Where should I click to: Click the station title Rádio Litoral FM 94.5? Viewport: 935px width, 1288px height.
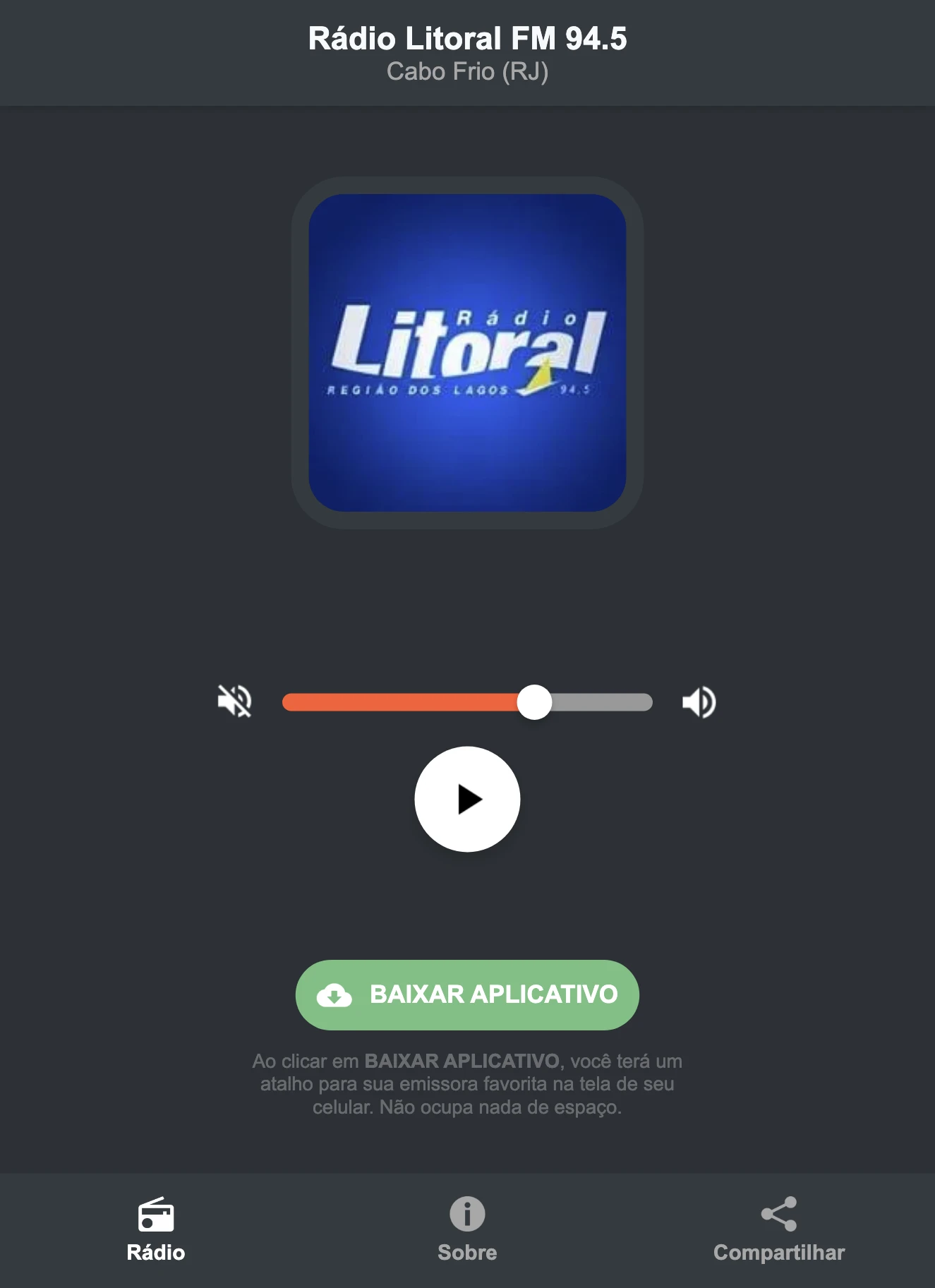(467, 39)
